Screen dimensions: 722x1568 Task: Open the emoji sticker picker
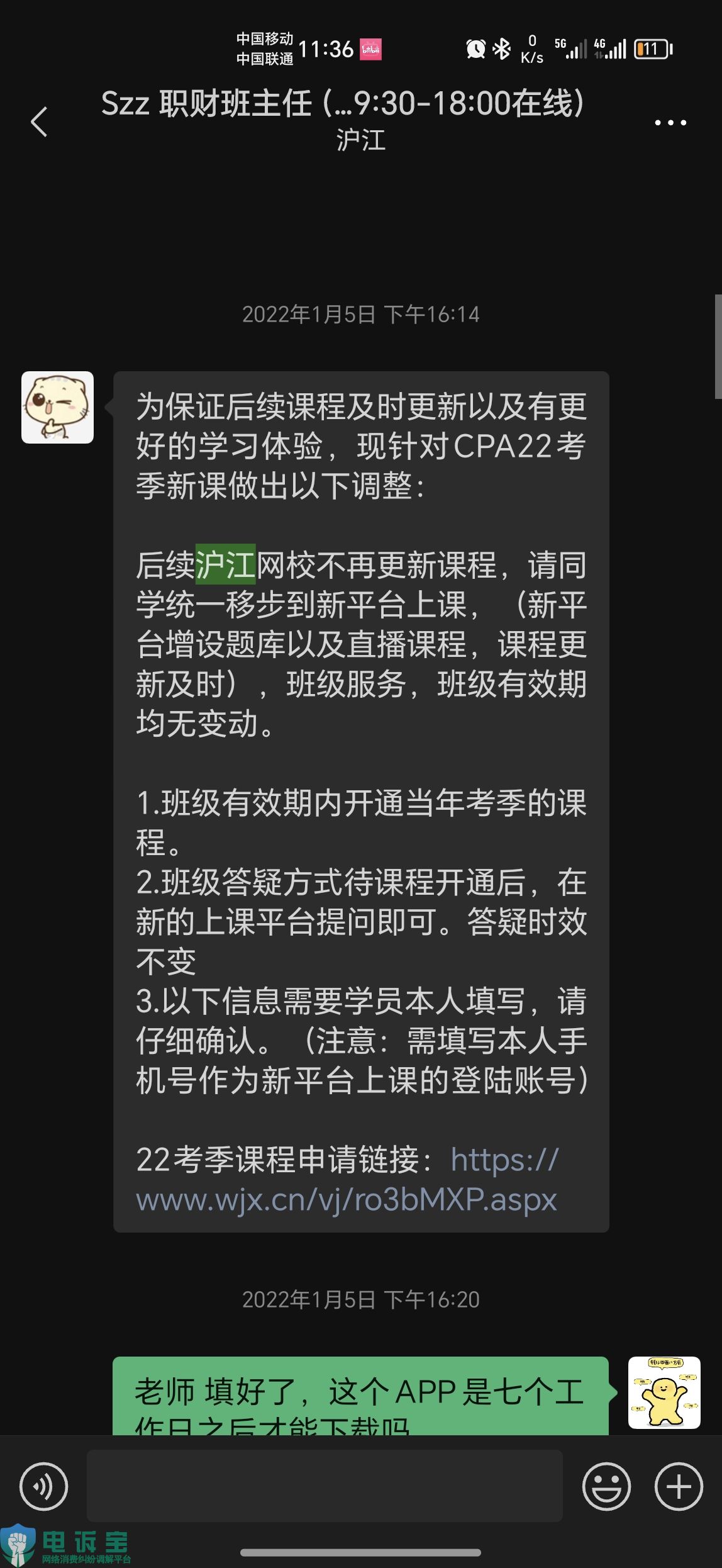(x=606, y=1486)
